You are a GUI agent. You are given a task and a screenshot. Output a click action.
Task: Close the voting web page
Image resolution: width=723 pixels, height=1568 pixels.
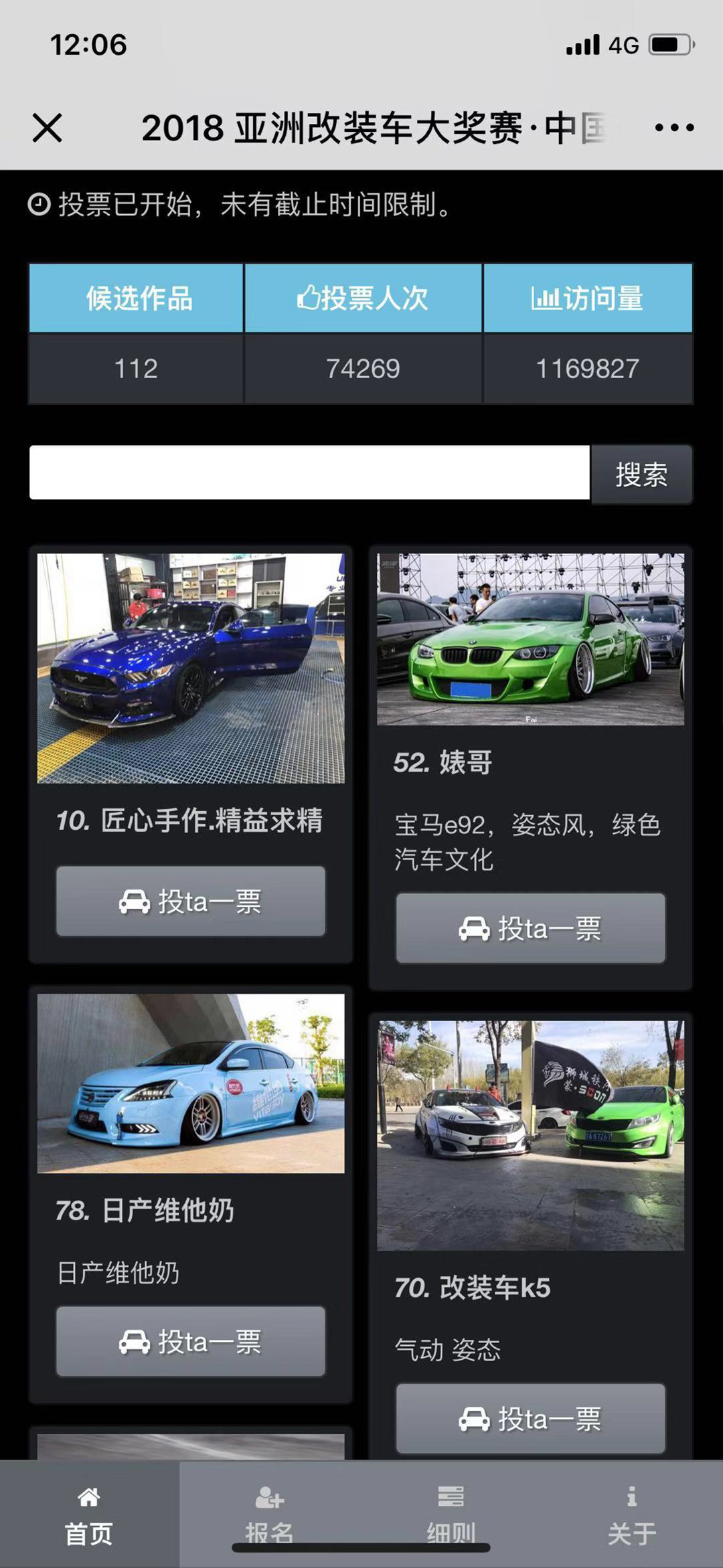pyautogui.click(x=47, y=127)
